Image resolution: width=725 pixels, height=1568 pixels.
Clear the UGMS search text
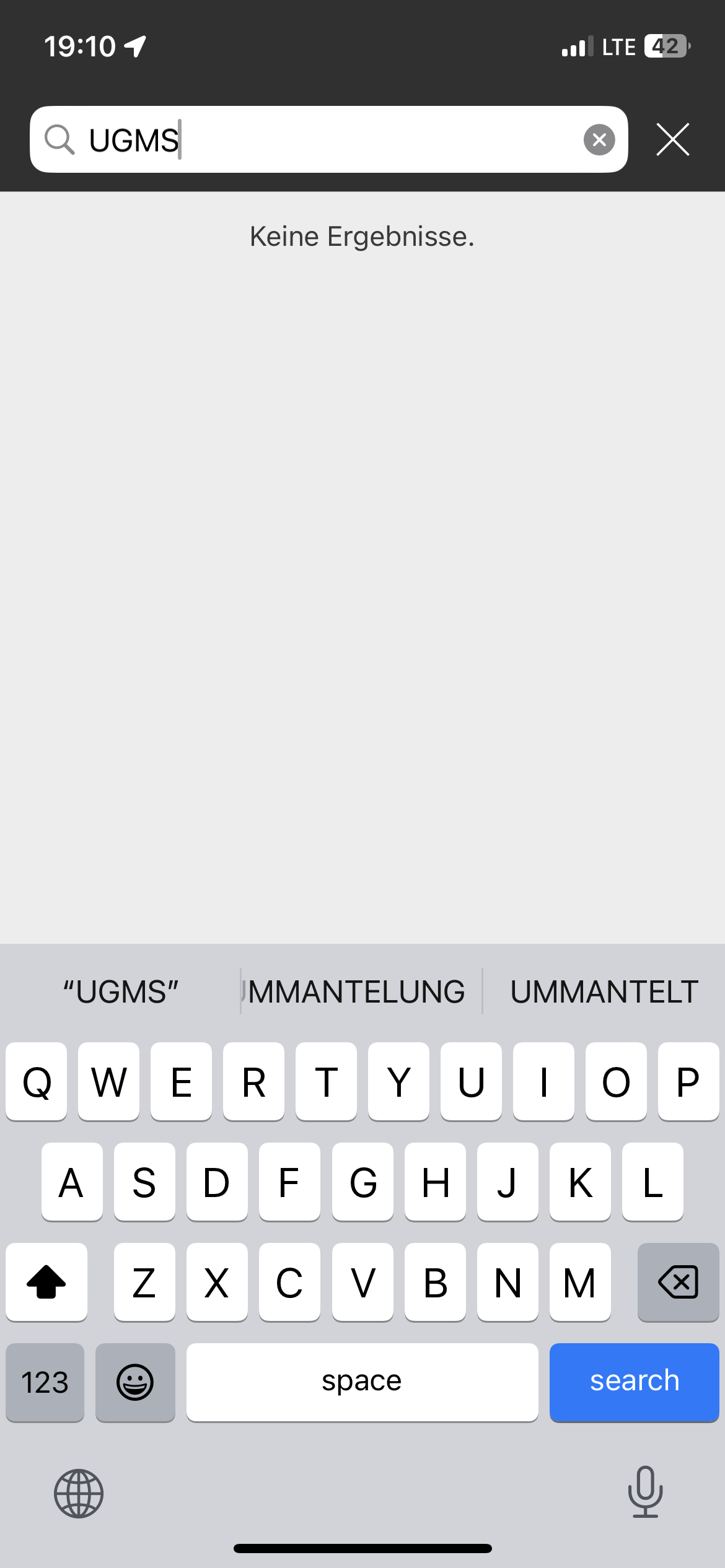599,140
